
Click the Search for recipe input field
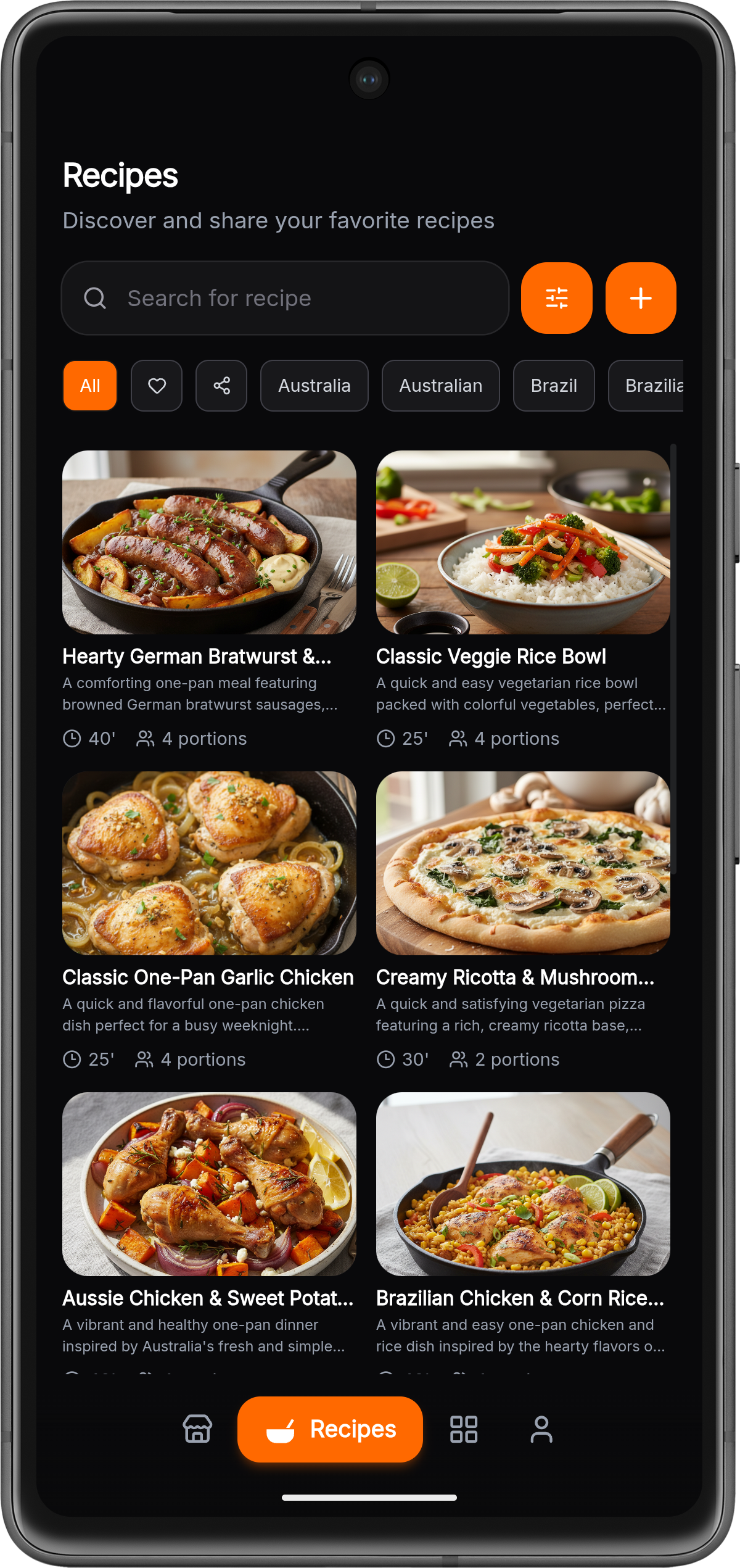point(284,298)
